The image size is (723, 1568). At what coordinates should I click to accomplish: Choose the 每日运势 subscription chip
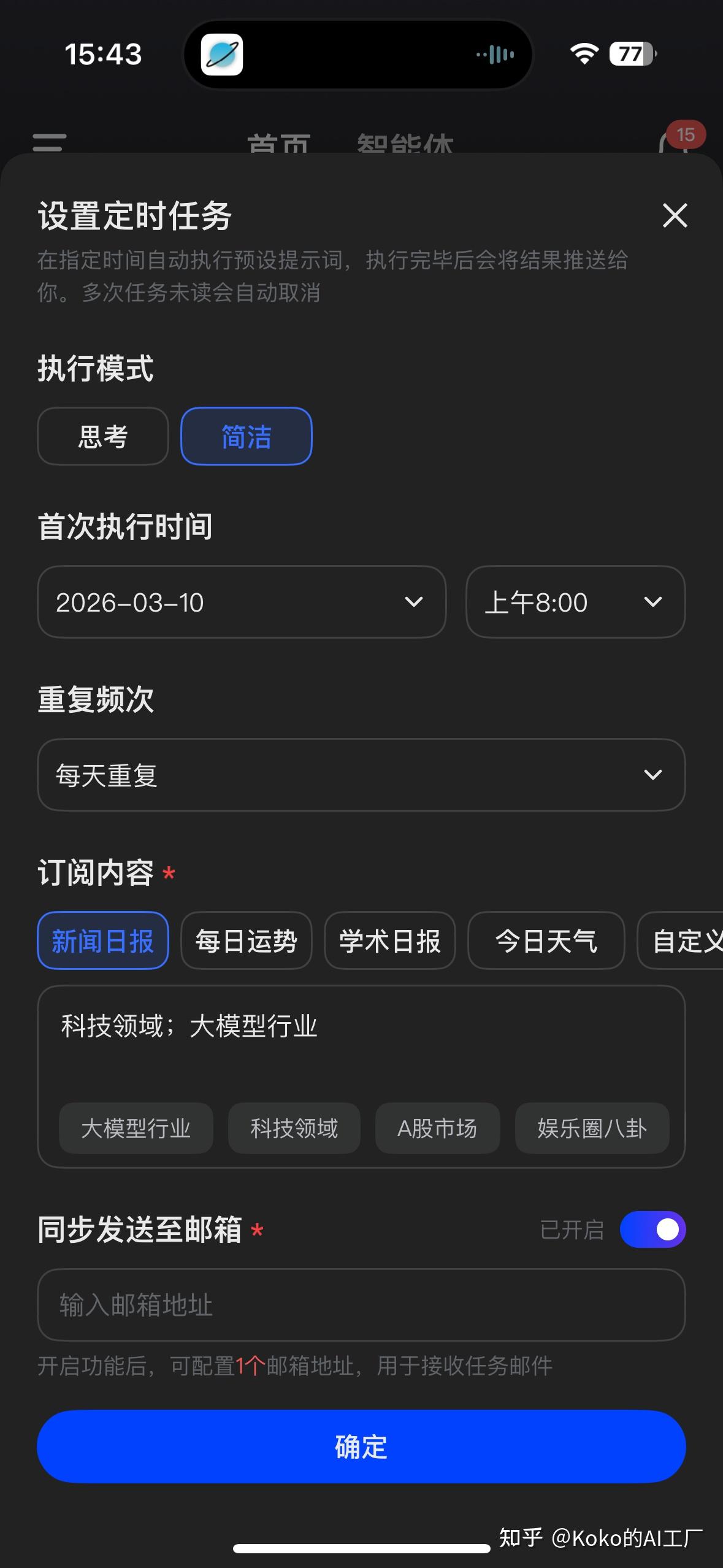point(246,940)
